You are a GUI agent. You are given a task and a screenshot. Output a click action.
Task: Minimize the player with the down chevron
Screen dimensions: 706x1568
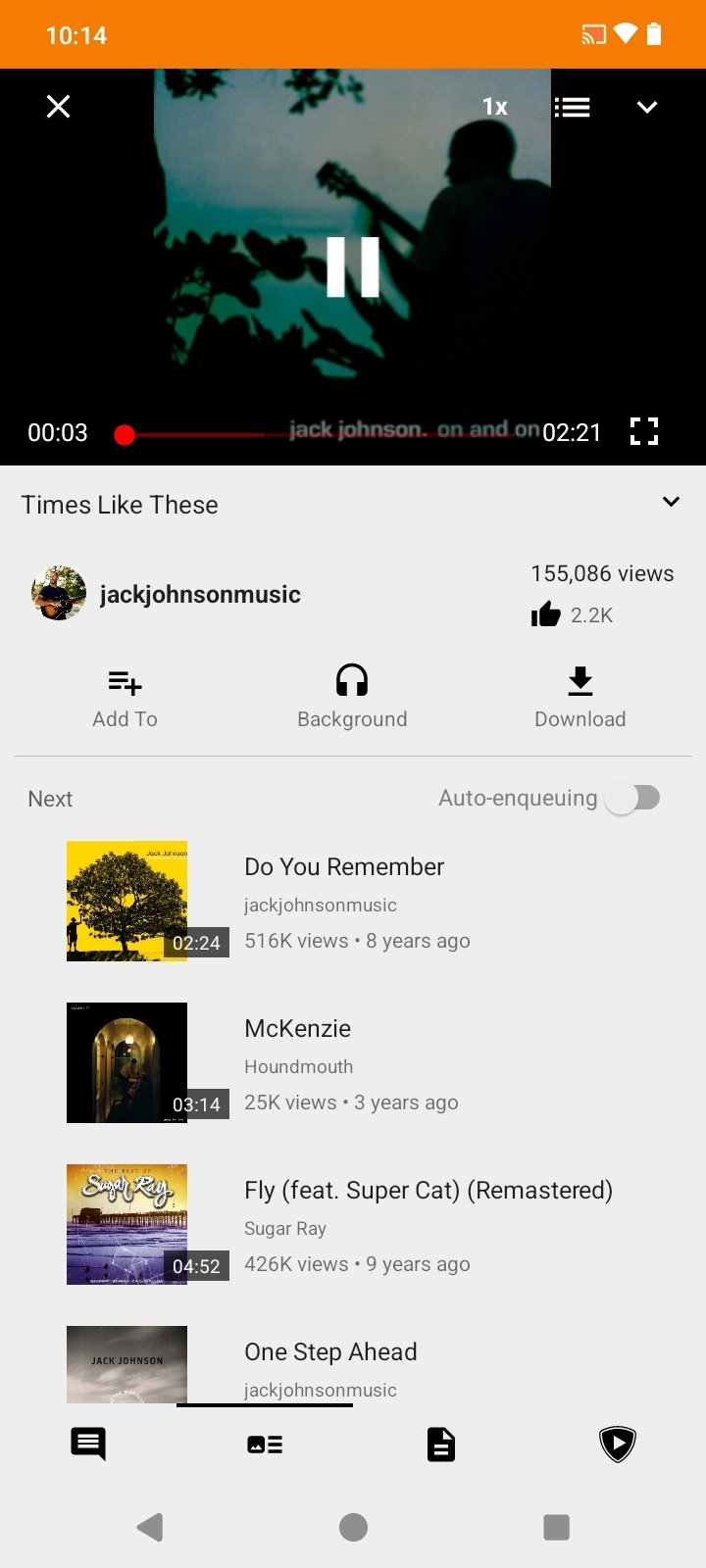tap(647, 107)
